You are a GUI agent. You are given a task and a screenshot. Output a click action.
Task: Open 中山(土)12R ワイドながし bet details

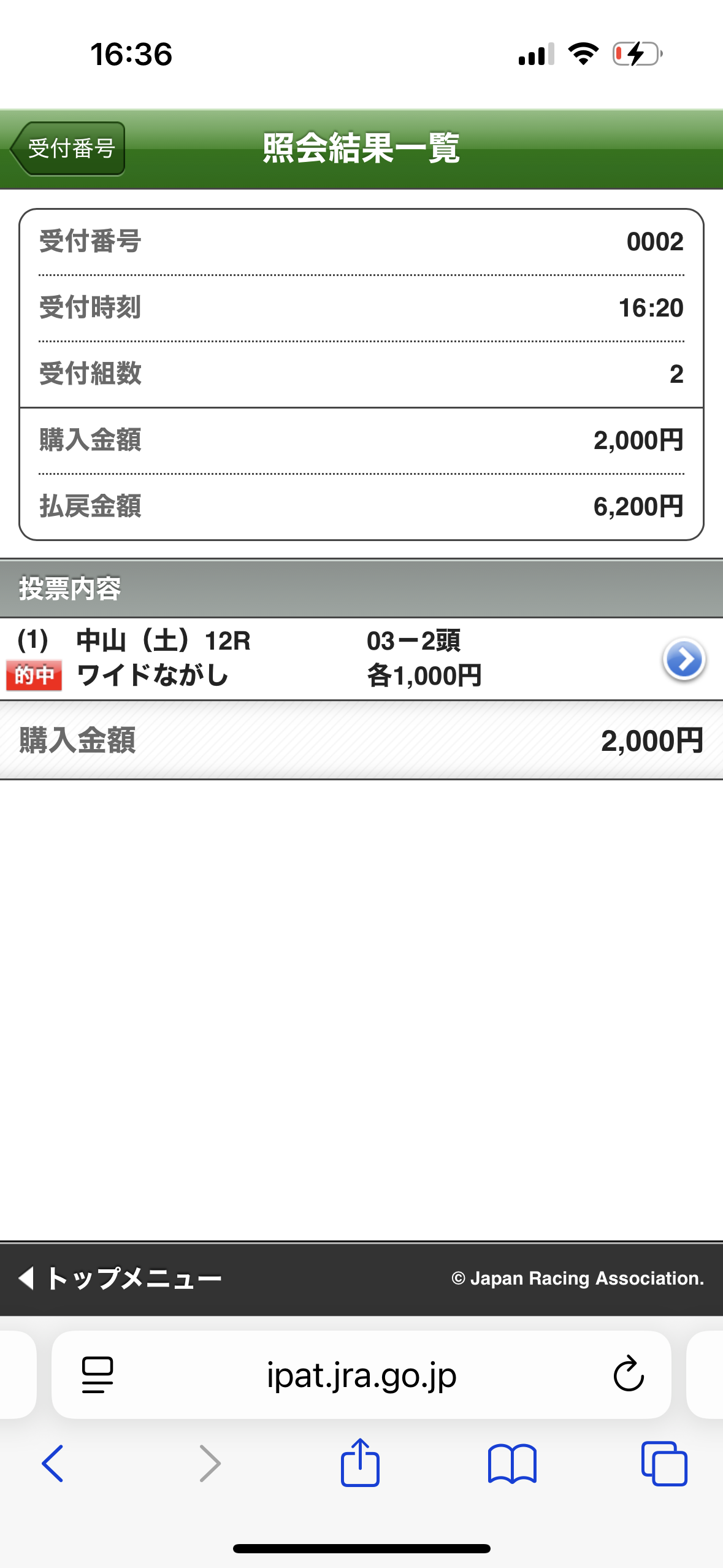click(683, 659)
